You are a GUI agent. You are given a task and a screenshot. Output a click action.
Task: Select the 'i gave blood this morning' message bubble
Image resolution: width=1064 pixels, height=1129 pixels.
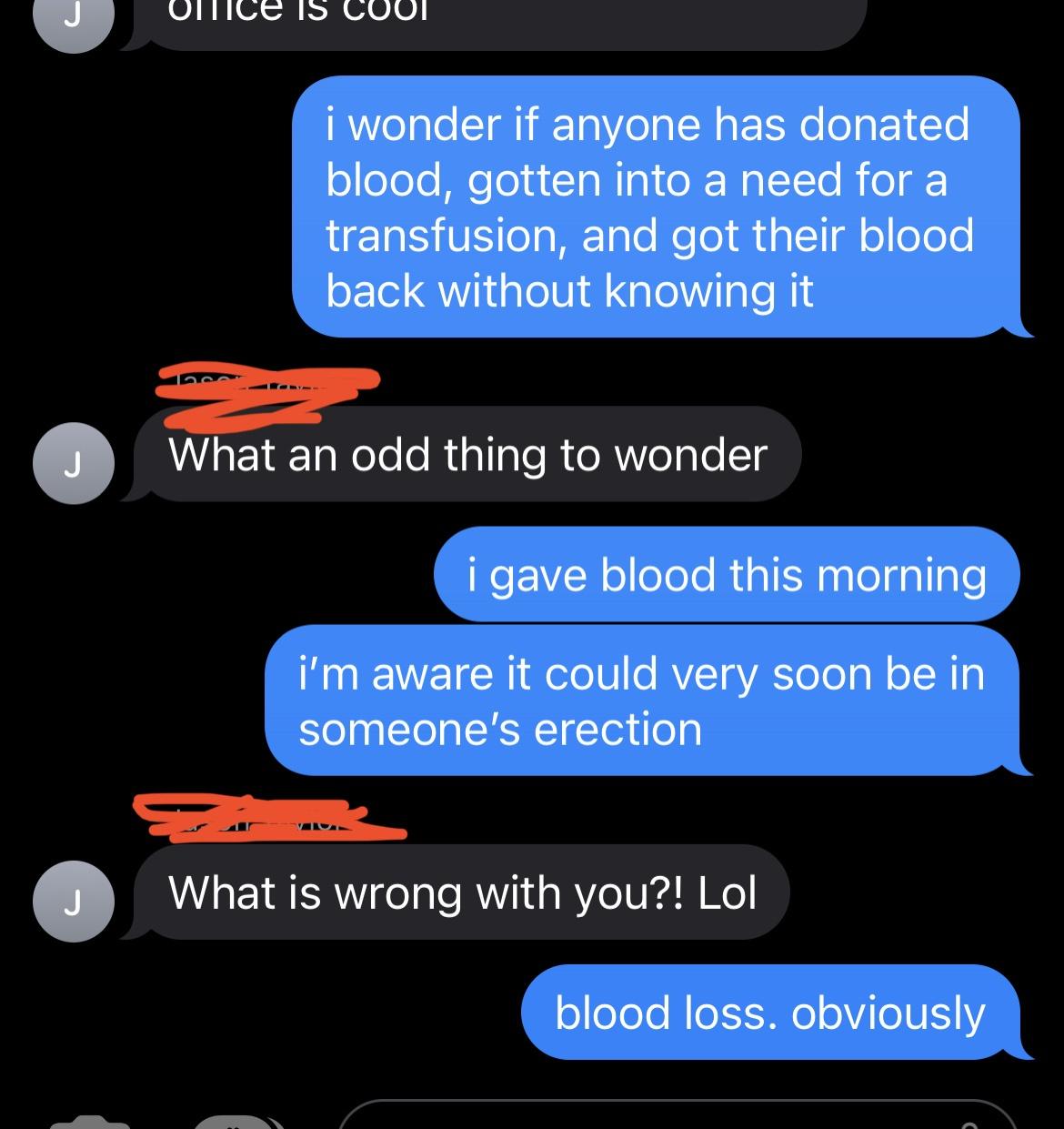click(x=726, y=574)
